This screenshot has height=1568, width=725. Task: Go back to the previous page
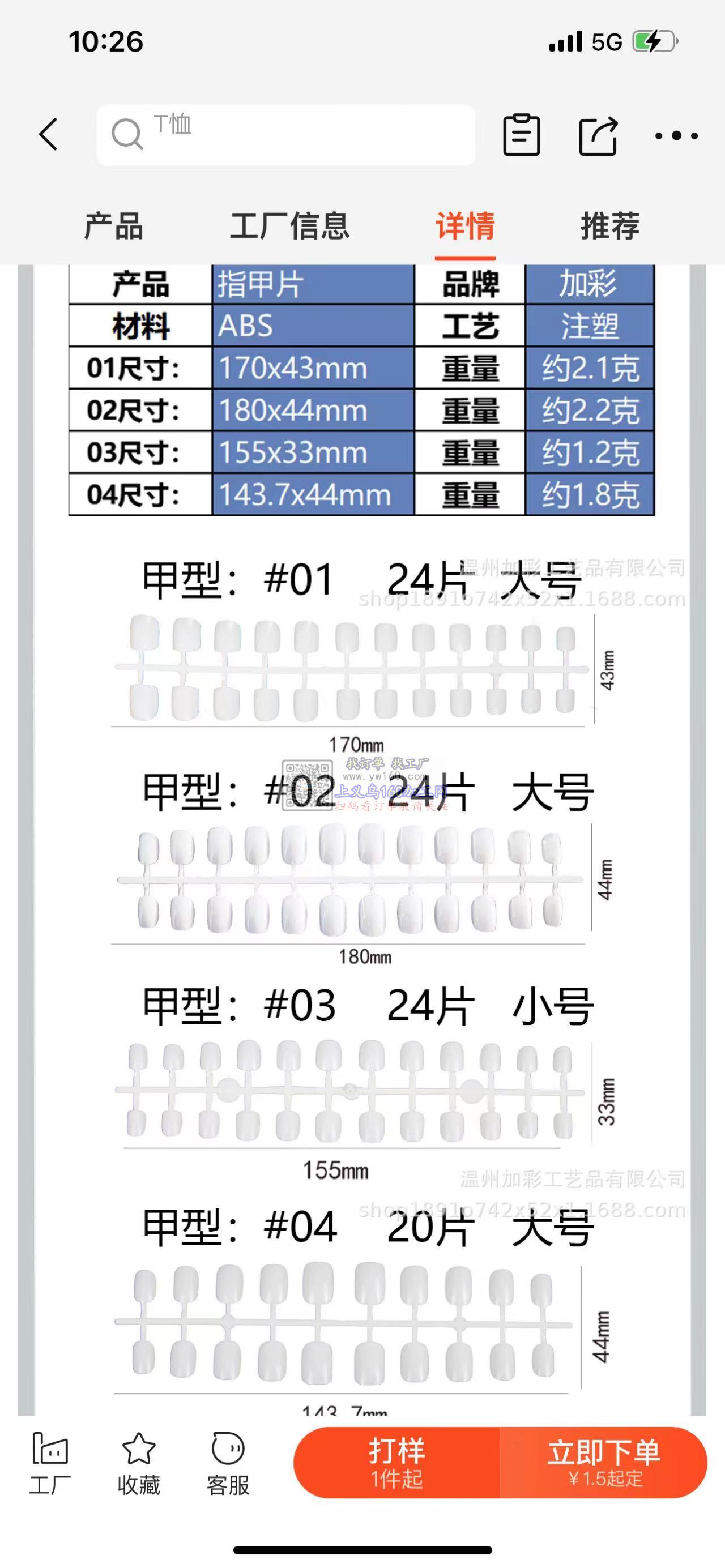49,135
